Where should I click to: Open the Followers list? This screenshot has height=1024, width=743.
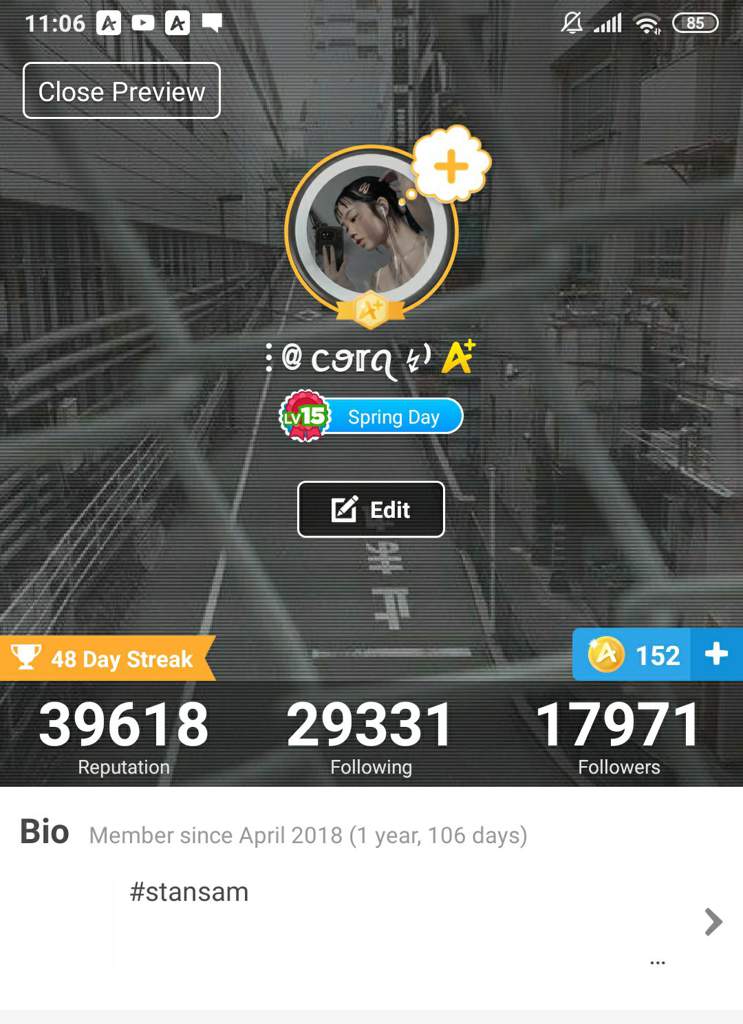[618, 737]
